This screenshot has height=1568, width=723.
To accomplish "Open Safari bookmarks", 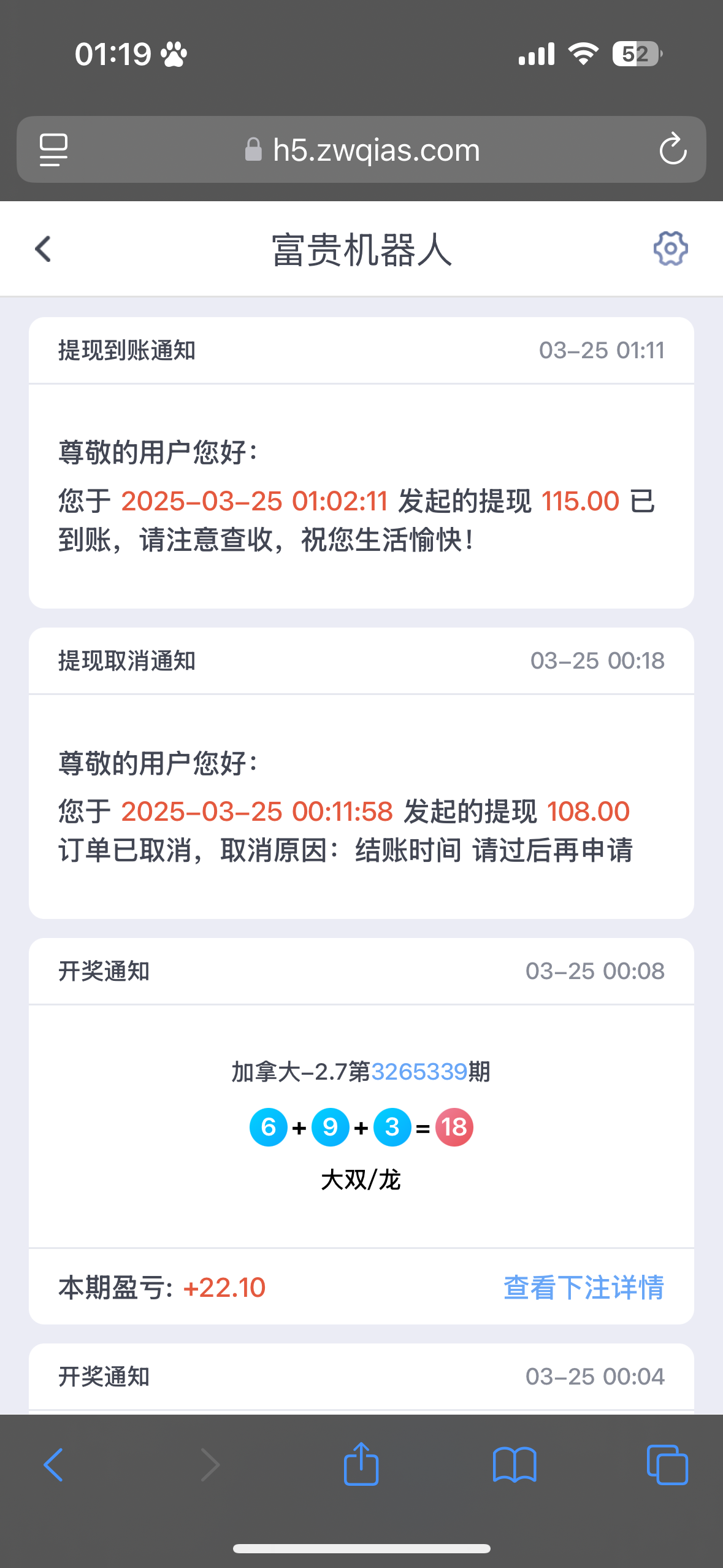I will [x=515, y=1465].
